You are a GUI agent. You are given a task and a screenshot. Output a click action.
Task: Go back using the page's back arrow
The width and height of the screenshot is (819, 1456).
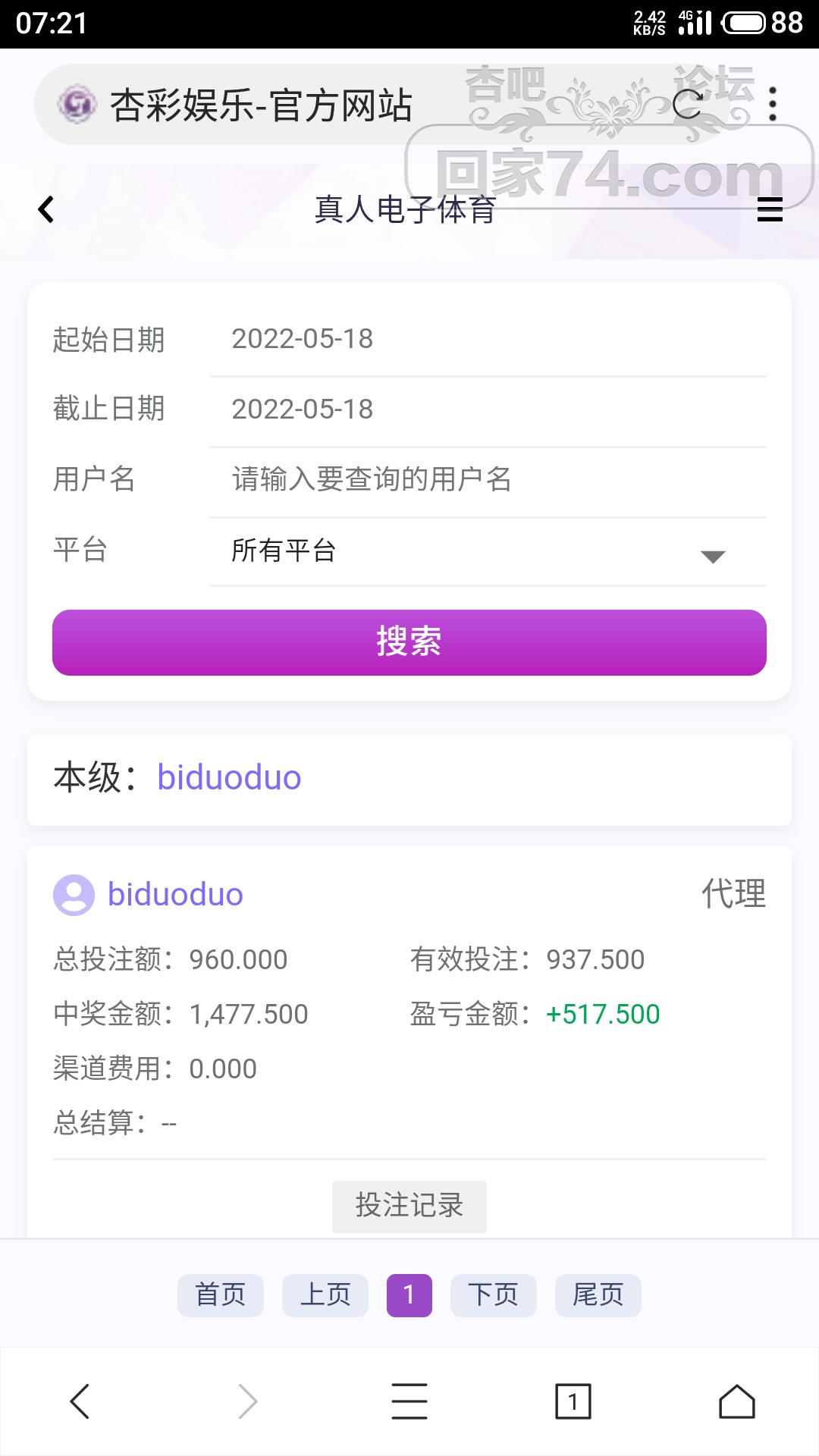[46, 209]
